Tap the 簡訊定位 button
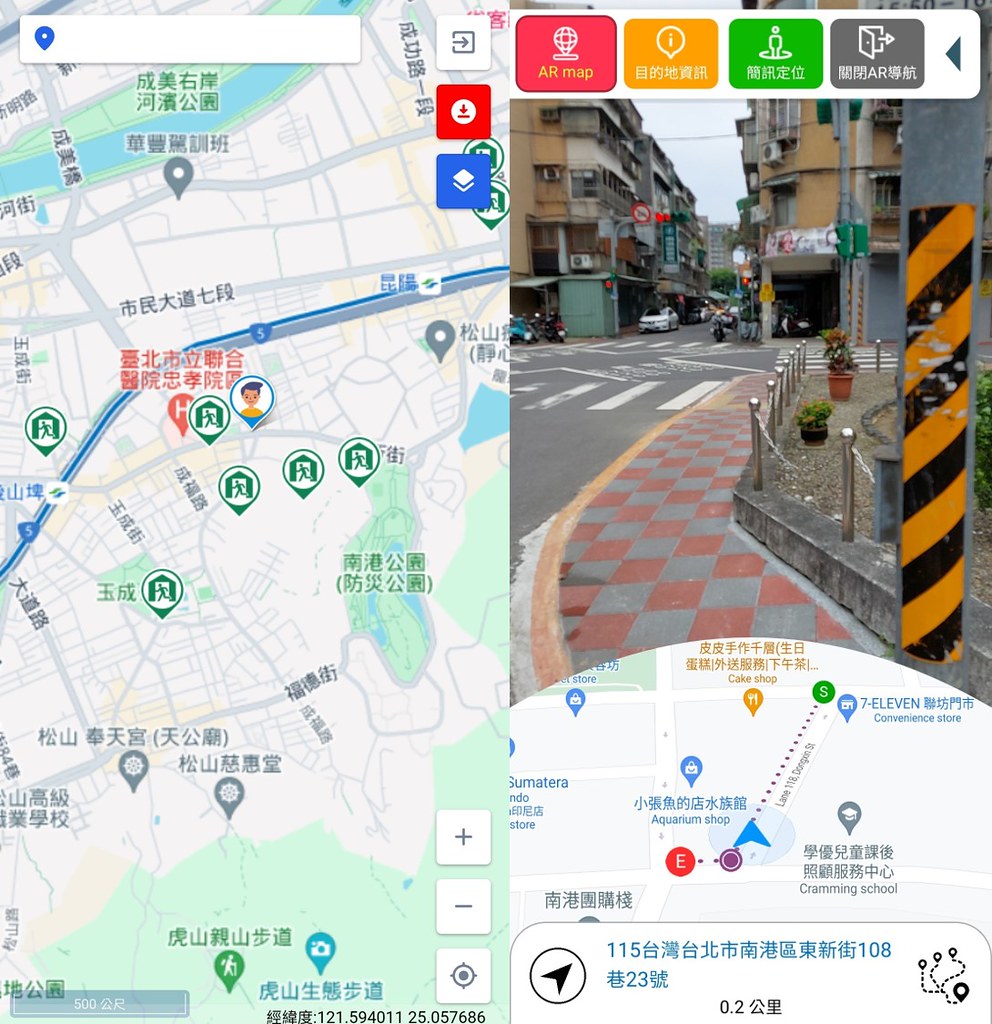The image size is (992, 1024). 775,54
